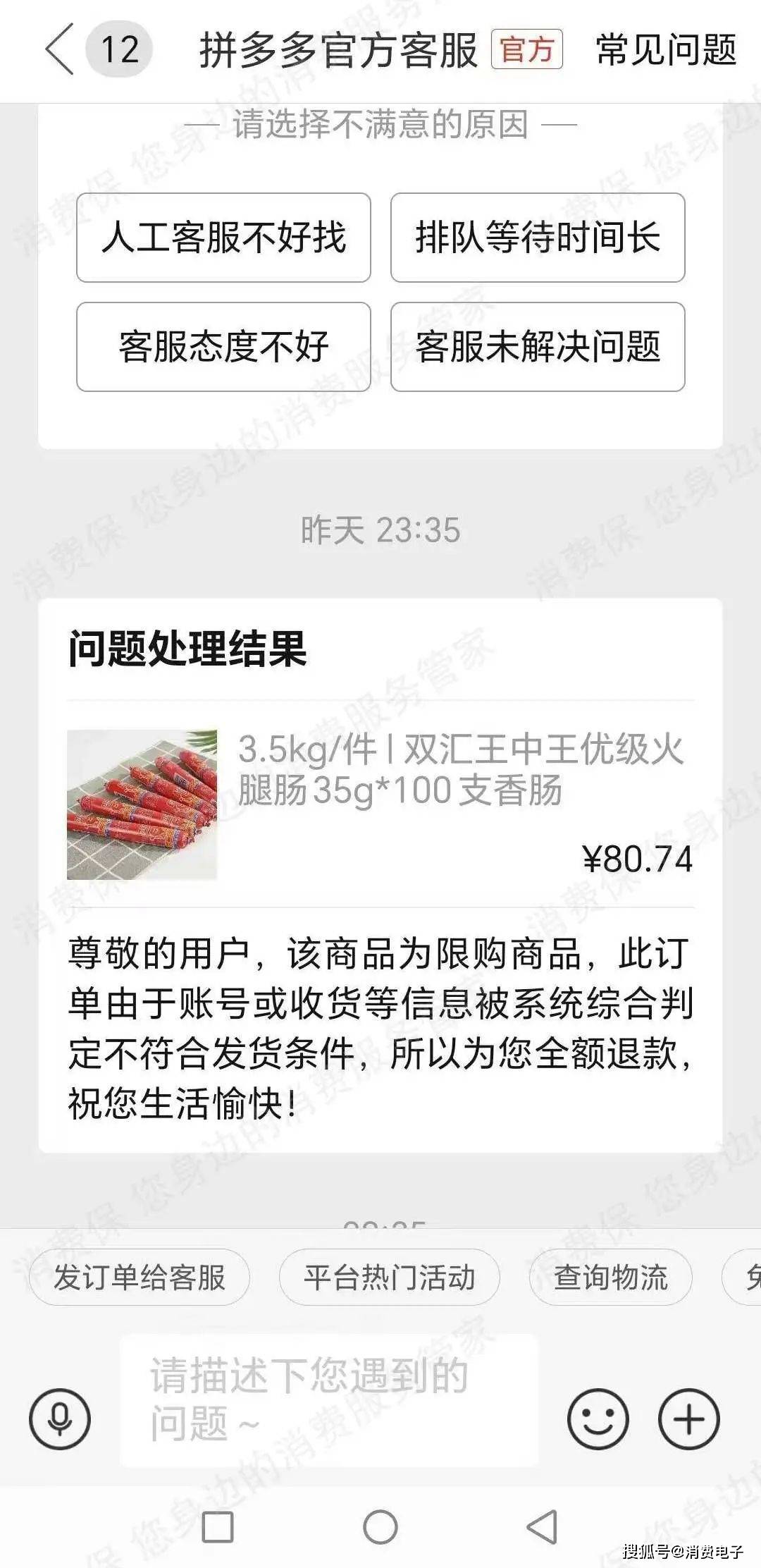
Task: Focus the message field 请描述下您遇到的问题
Action: click(328, 1400)
